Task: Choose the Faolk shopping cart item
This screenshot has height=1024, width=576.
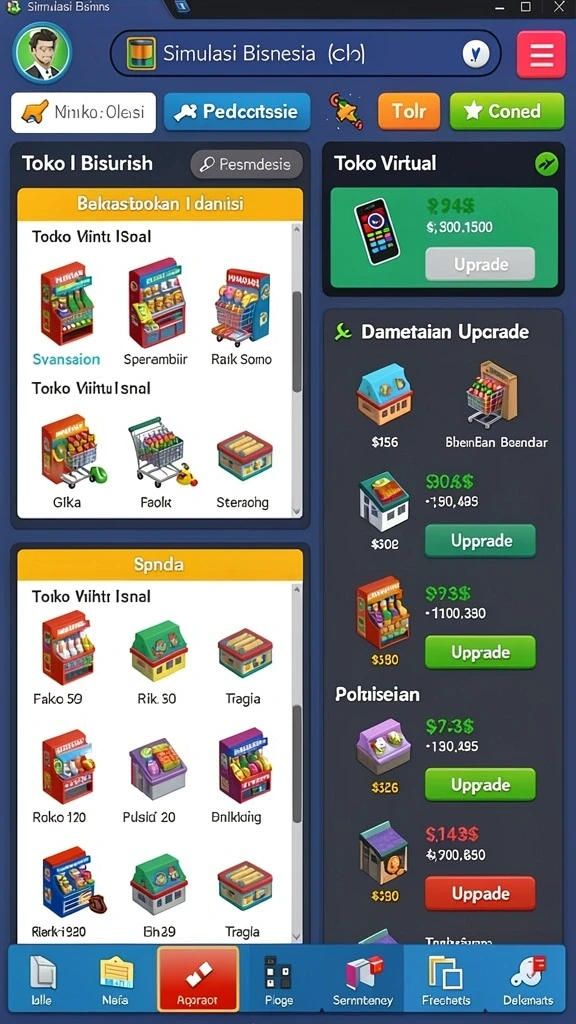Action: 155,462
